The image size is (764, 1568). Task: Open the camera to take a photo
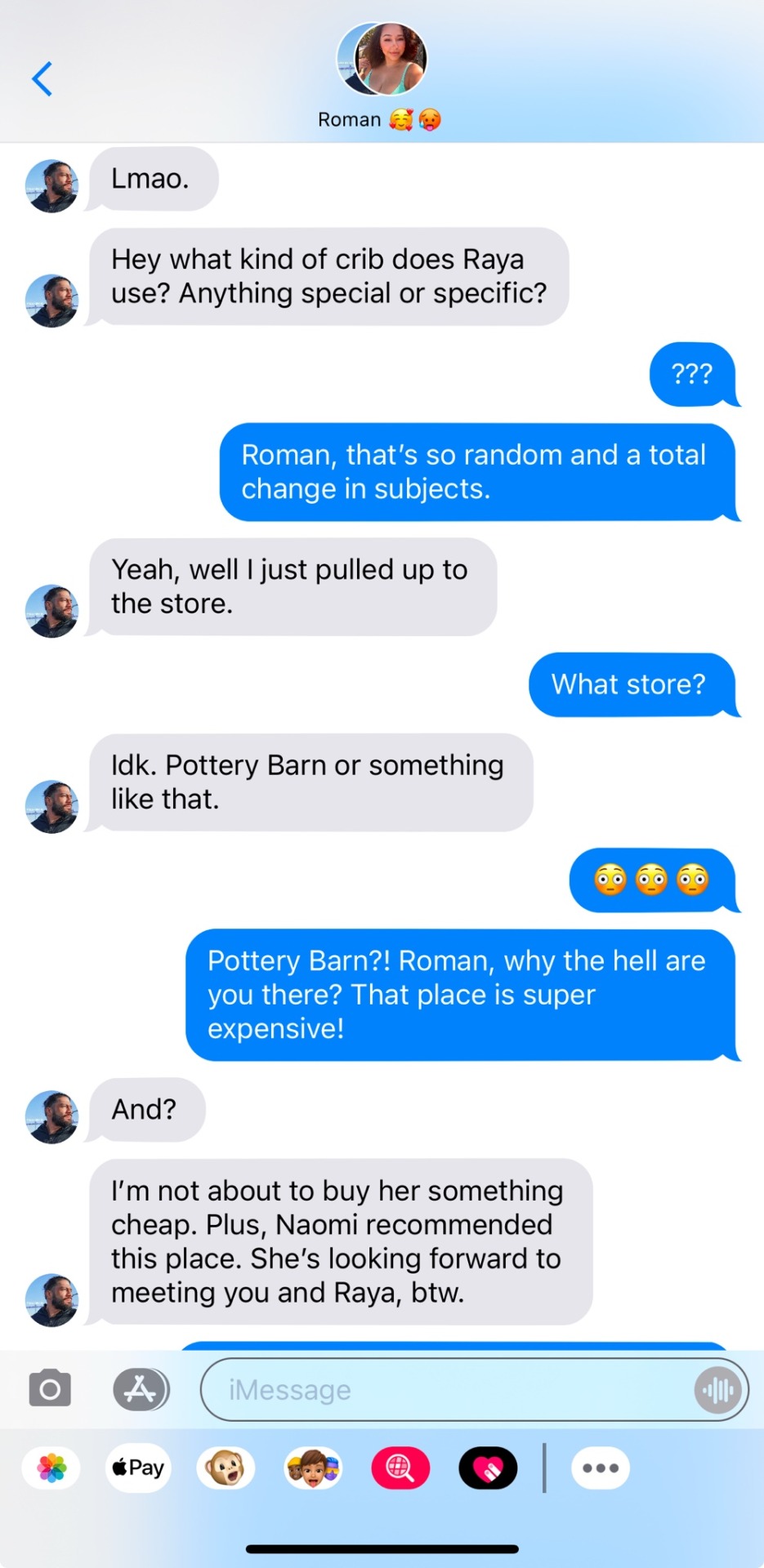50,1388
